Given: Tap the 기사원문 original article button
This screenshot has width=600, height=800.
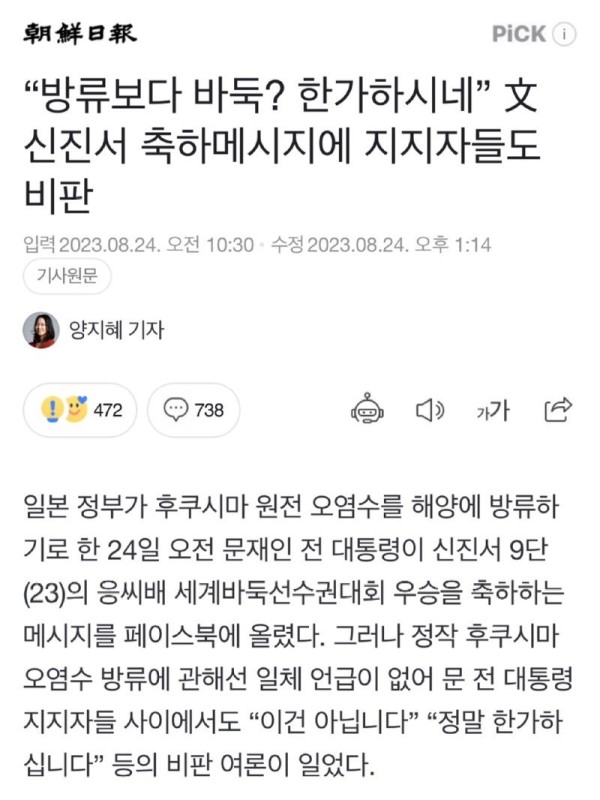Looking at the screenshot, I should pyautogui.click(x=67, y=277).
